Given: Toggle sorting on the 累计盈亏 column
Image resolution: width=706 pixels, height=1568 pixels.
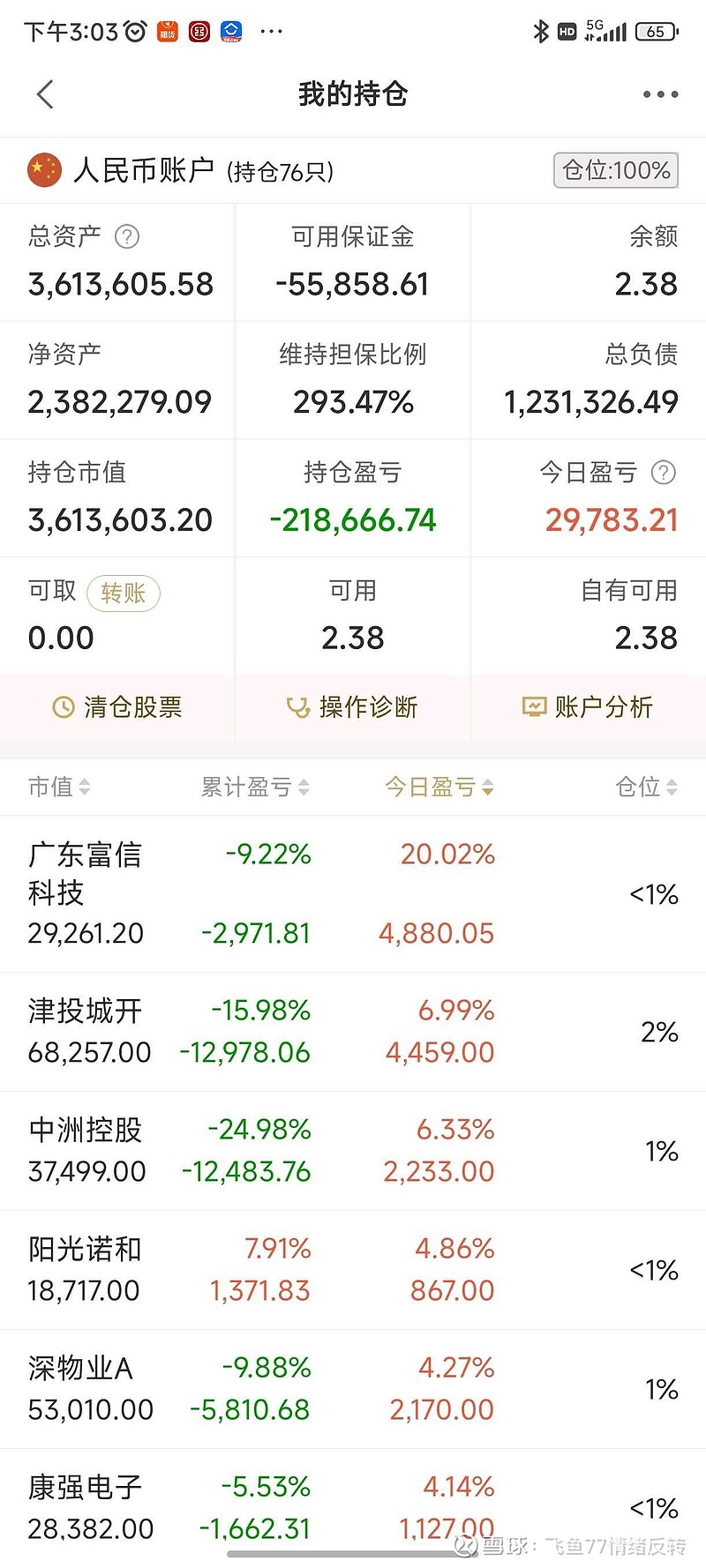Looking at the screenshot, I should (x=254, y=787).
